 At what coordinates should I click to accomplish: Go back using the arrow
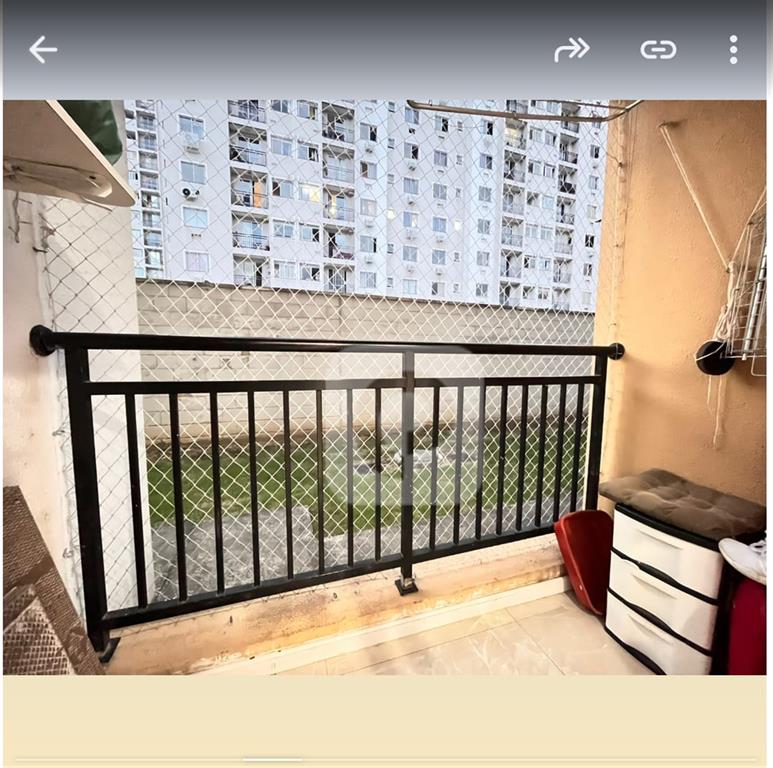42,50
